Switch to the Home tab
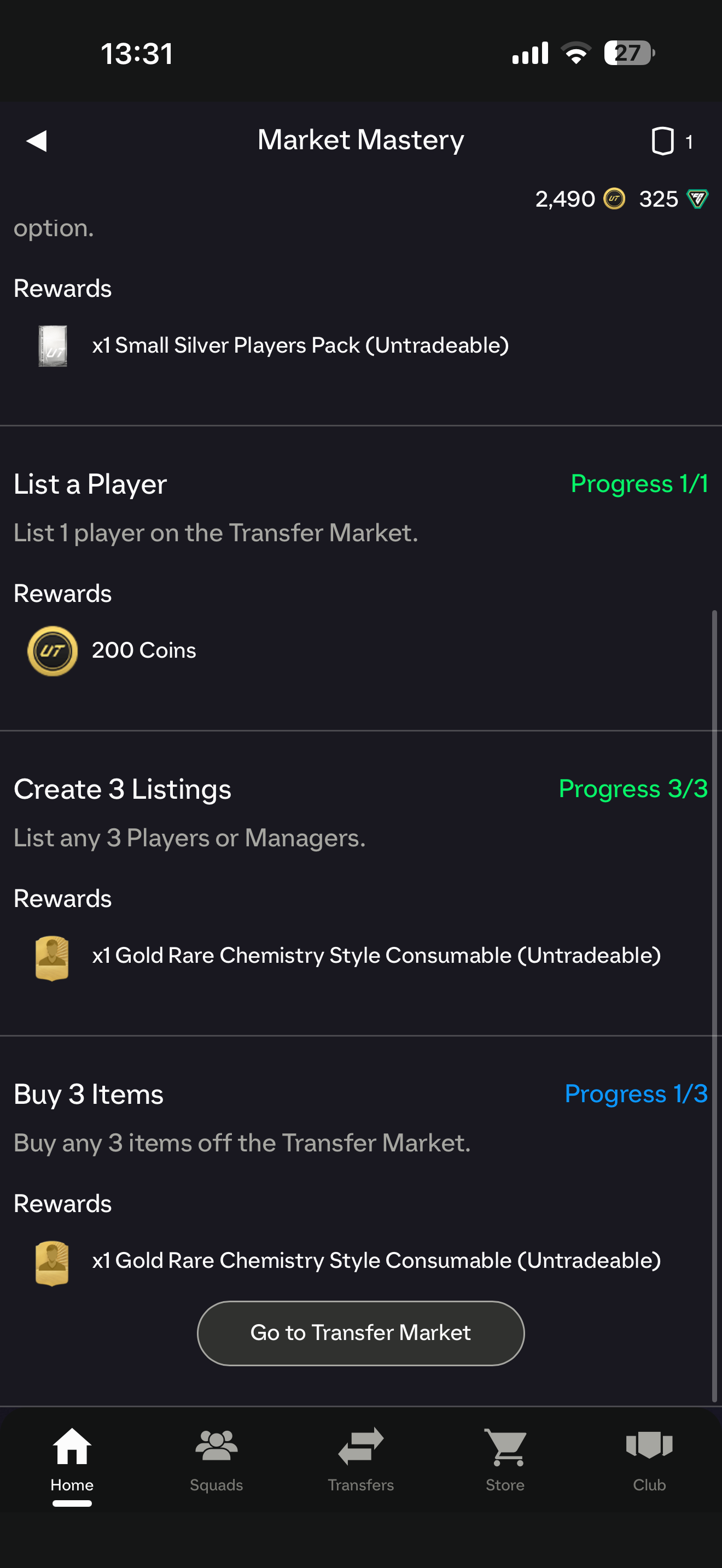The image size is (722, 1568). coord(72,1460)
